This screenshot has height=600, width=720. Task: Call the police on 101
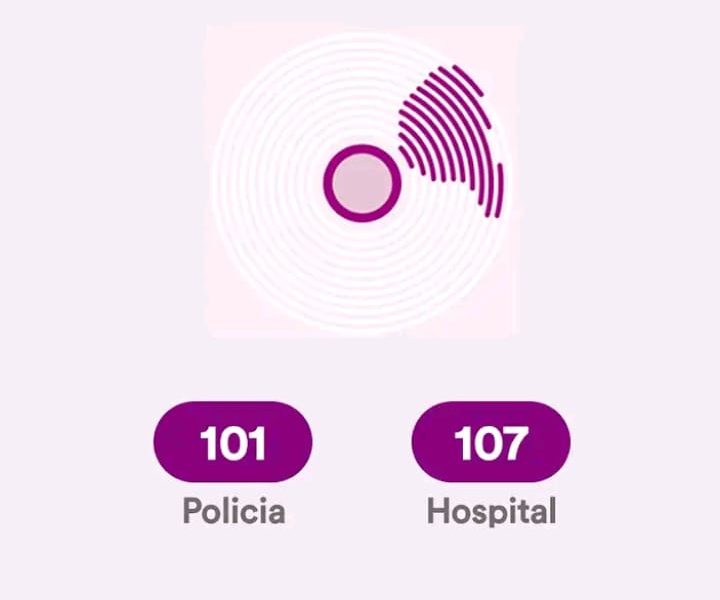[232, 442]
